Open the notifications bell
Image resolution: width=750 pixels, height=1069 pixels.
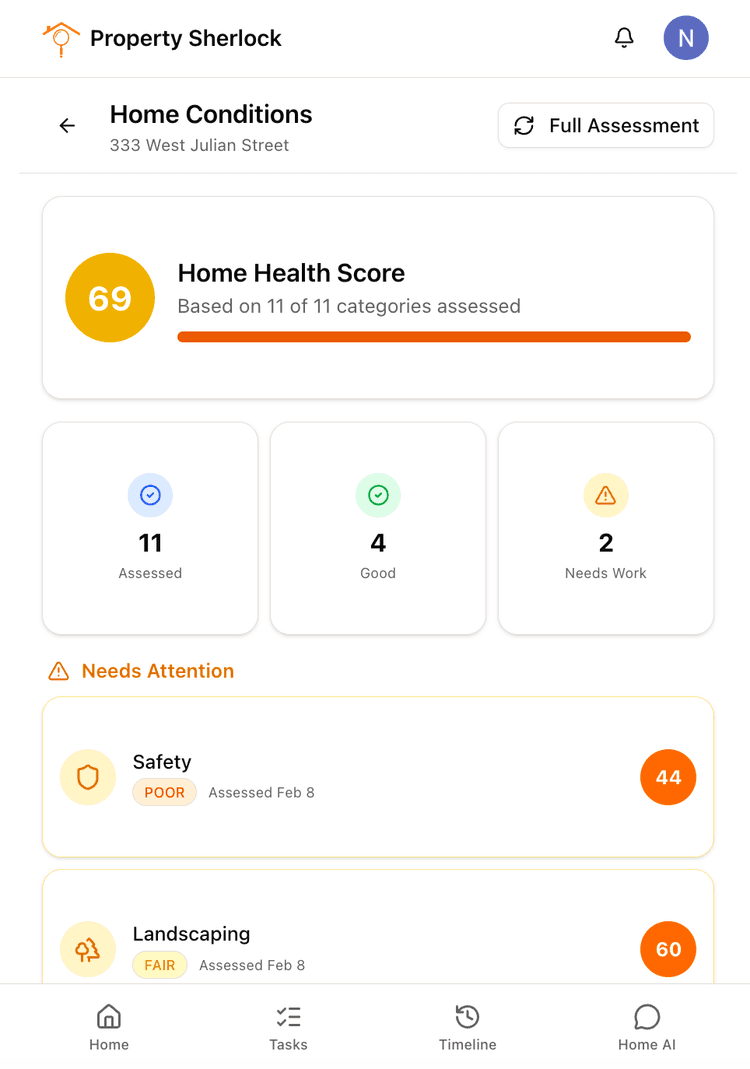(x=624, y=38)
